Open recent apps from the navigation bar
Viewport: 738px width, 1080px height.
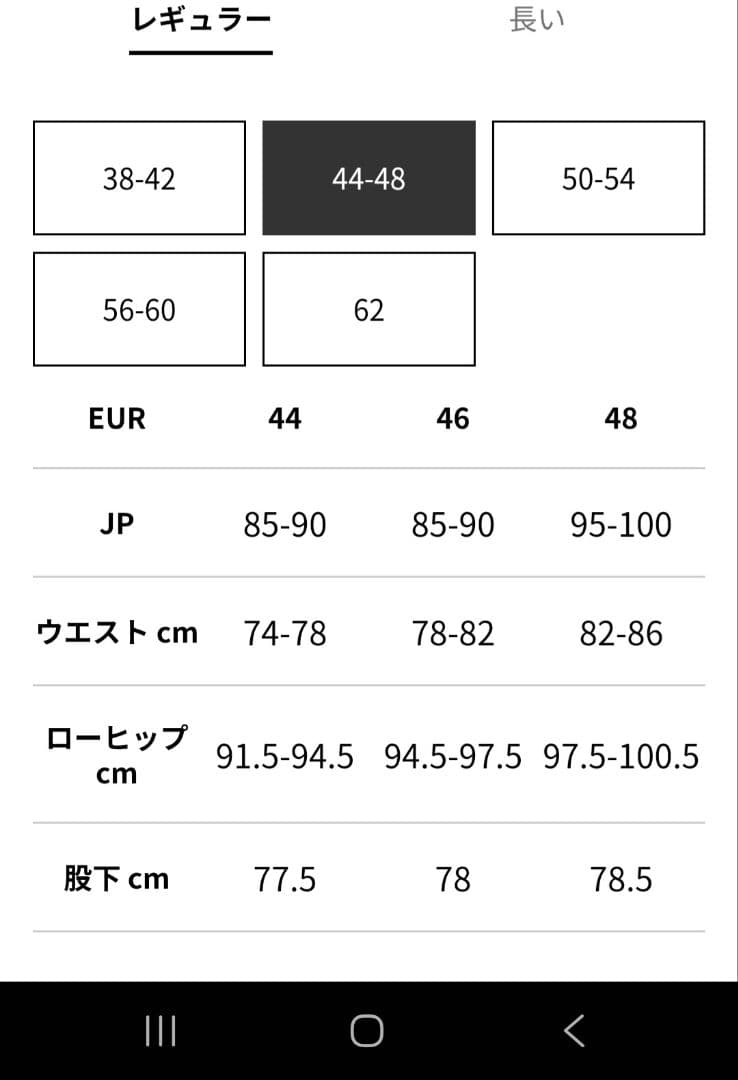click(160, 1031)
